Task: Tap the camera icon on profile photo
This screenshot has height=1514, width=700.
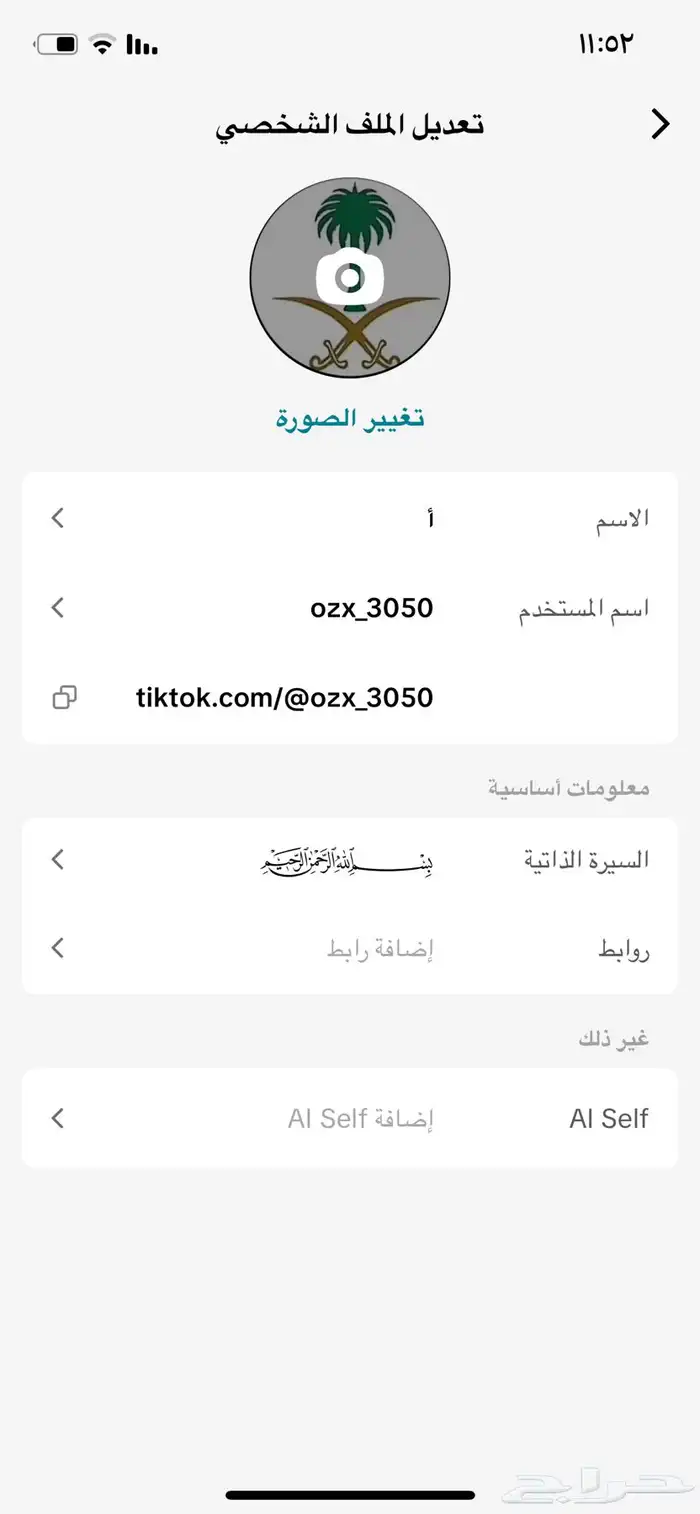Action: [x=349, y=277]
